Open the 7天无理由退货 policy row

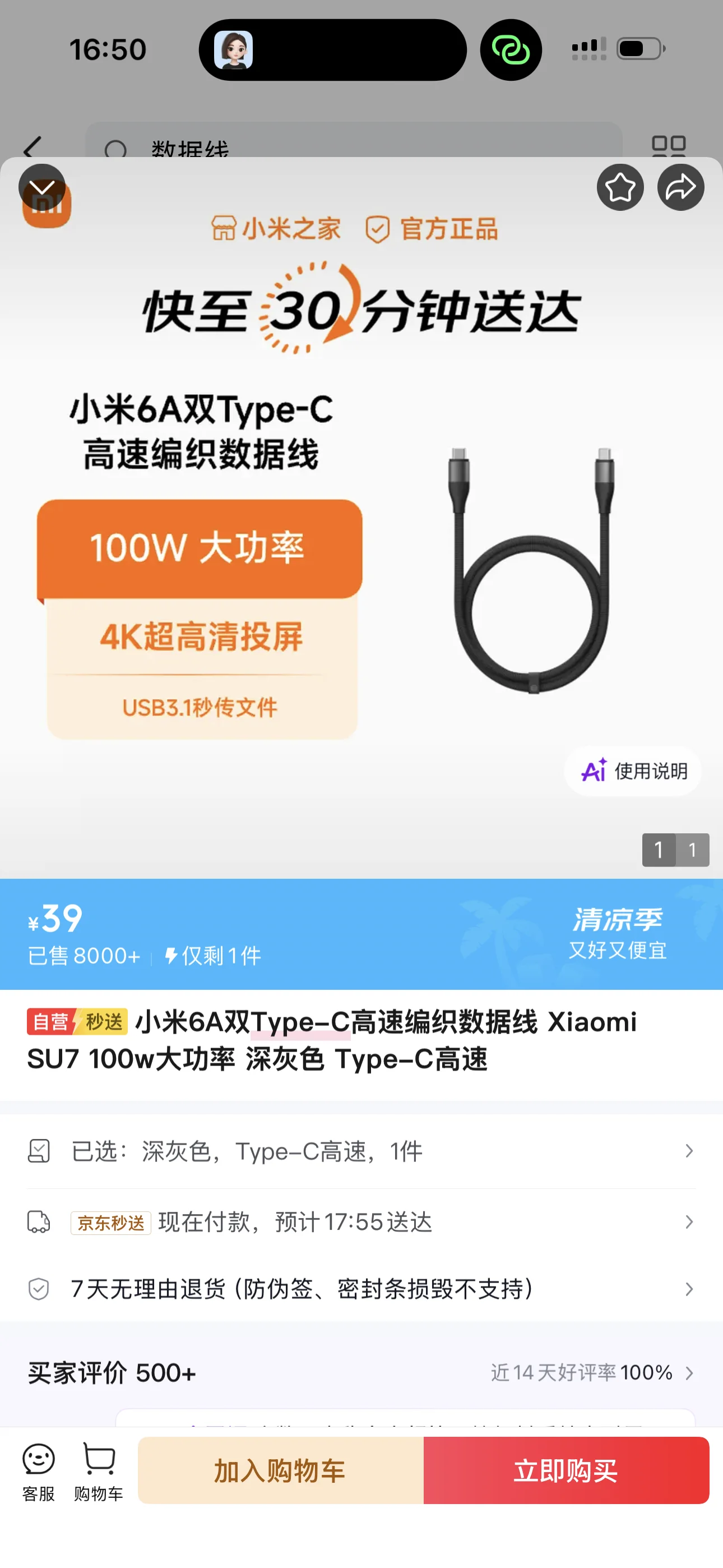pos(361,1289)
